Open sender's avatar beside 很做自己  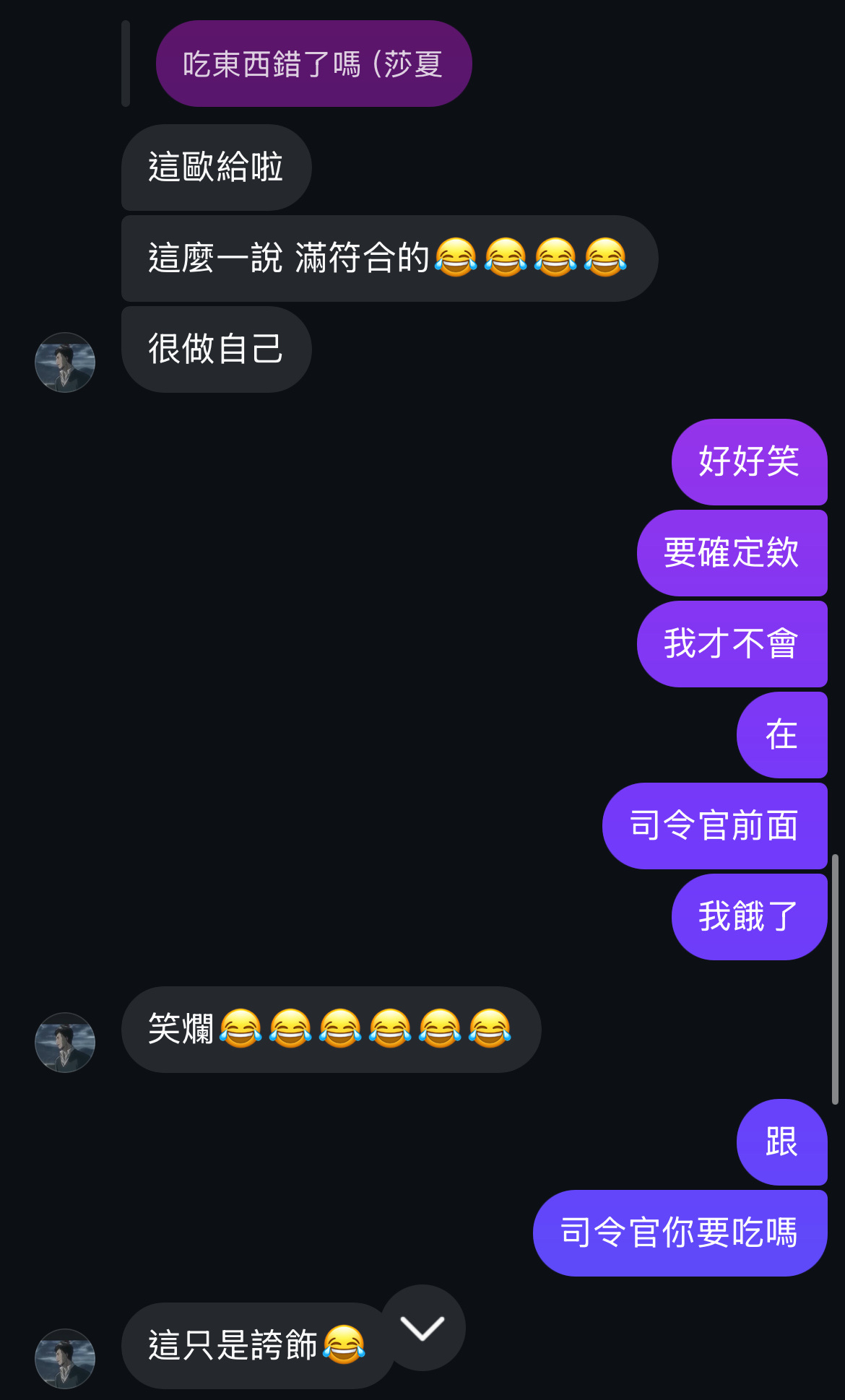65,362
